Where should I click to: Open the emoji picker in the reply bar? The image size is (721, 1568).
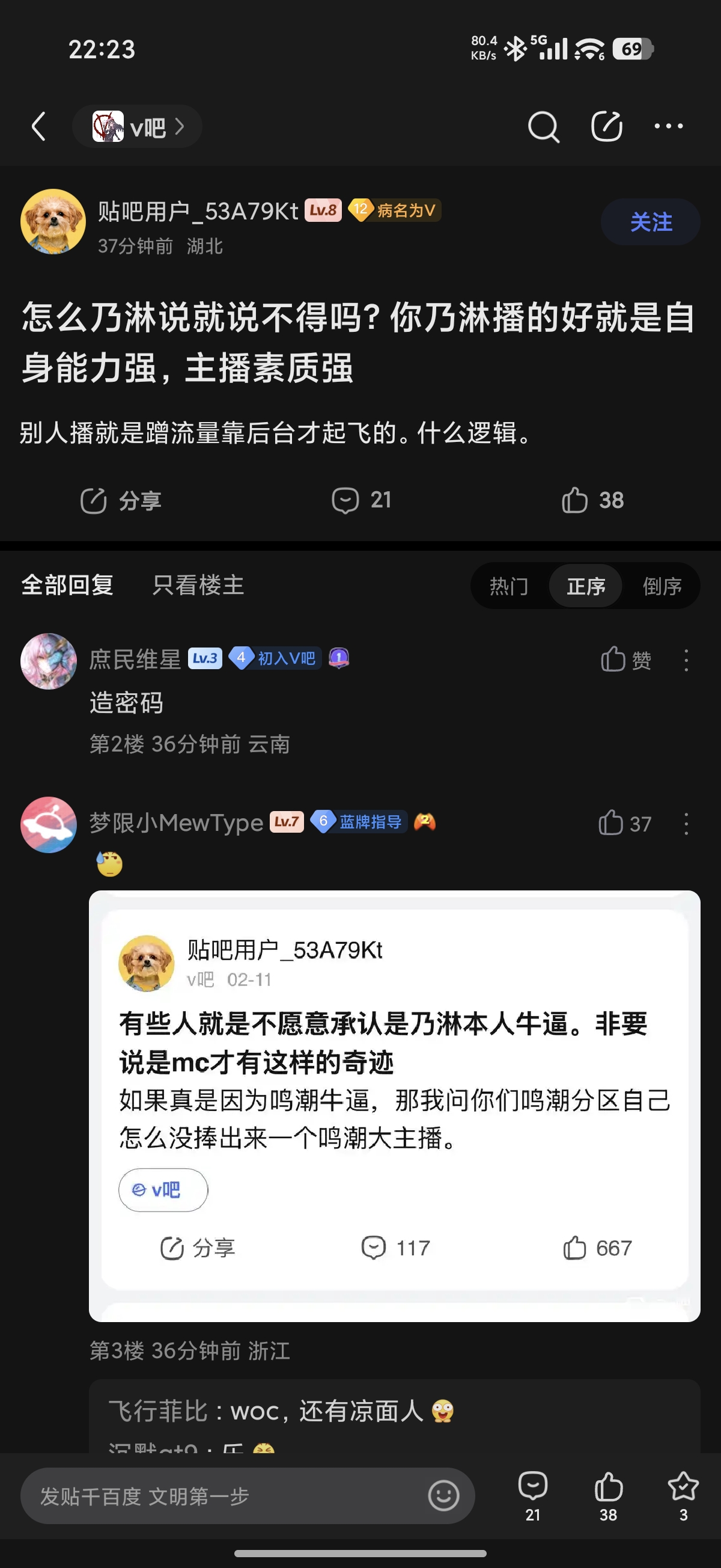coord(443,1496)
